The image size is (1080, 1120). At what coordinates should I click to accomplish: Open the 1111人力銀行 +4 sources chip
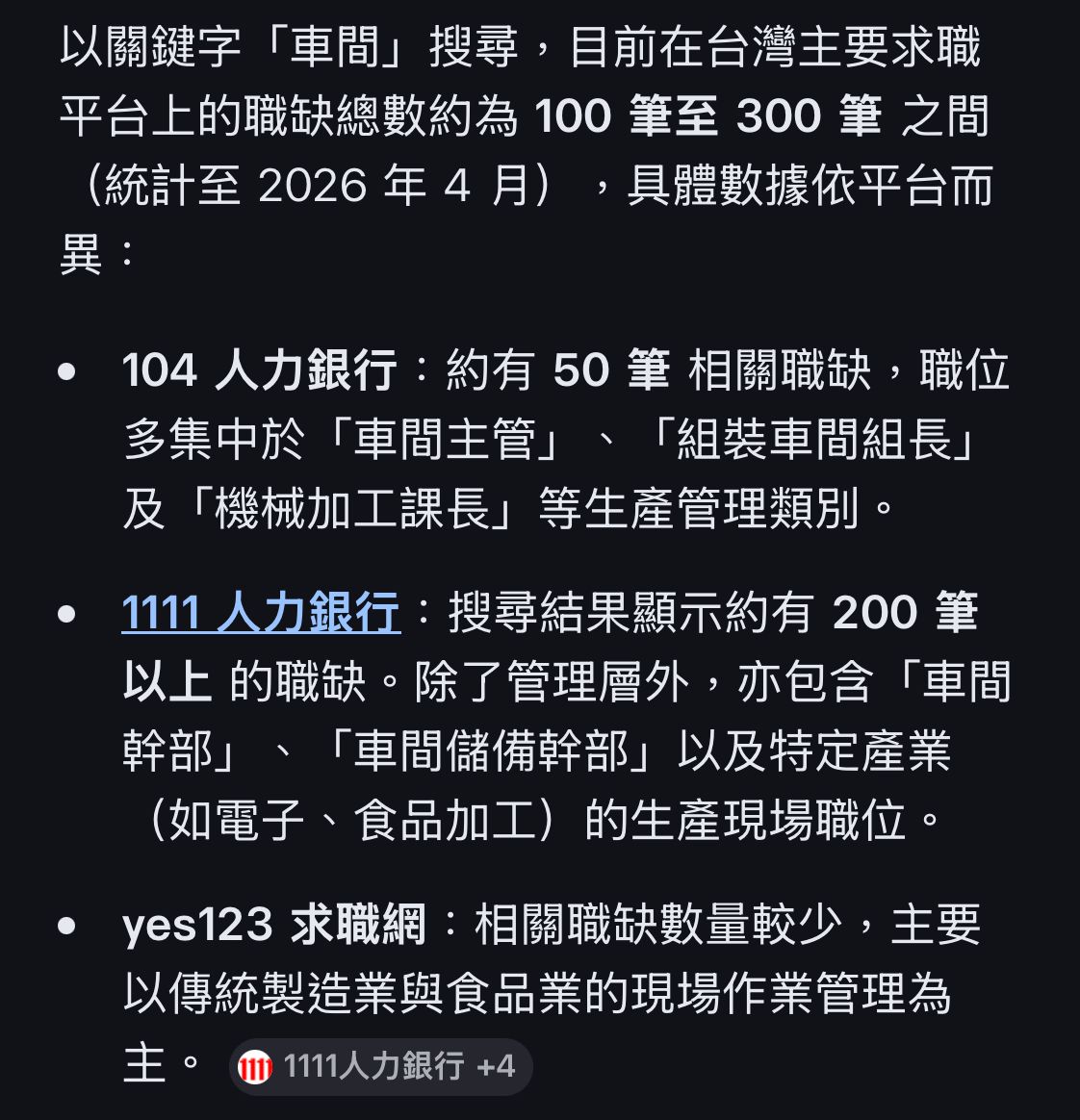click(380, 1066)
